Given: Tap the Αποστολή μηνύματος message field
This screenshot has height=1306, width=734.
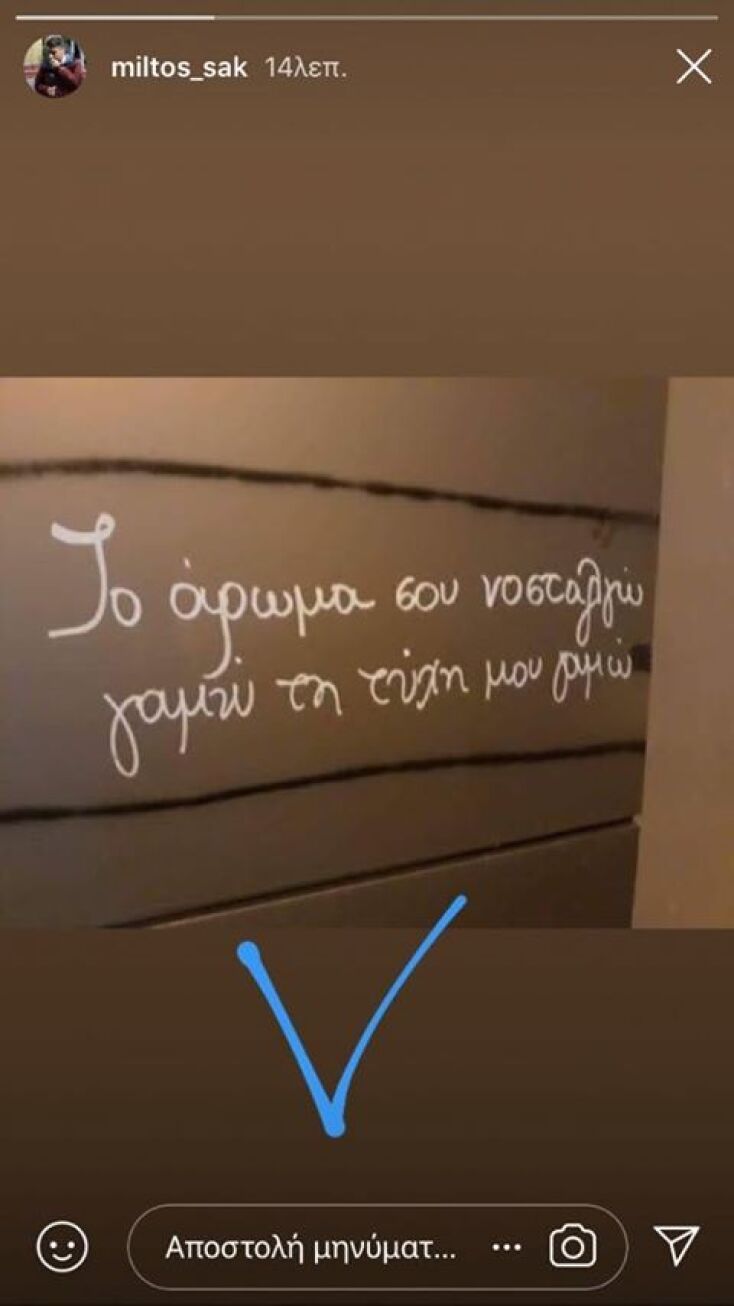Looking at the screenshot, I should (x=310, y=1247).
